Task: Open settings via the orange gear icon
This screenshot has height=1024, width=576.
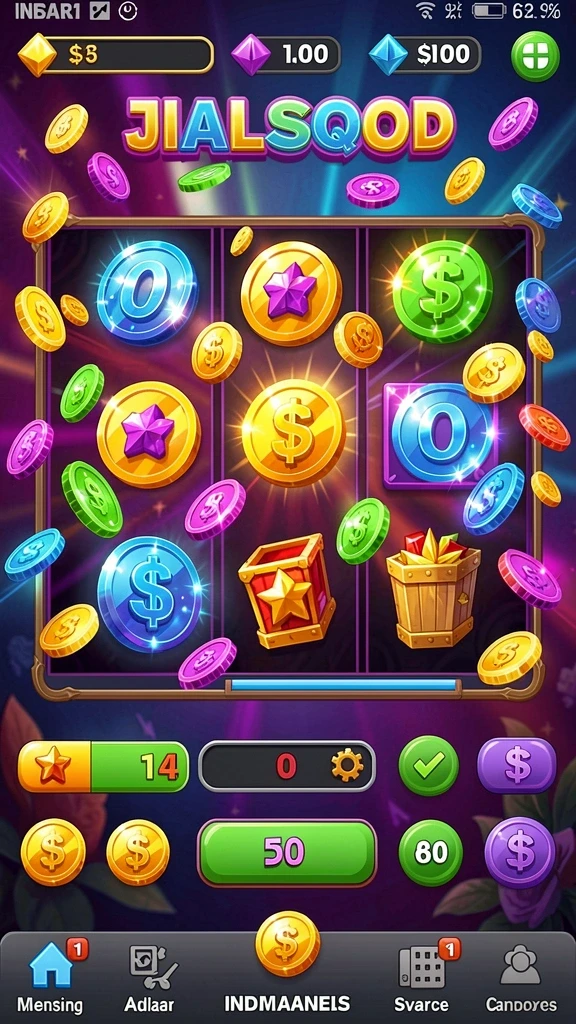Action: tap(347, 765)
